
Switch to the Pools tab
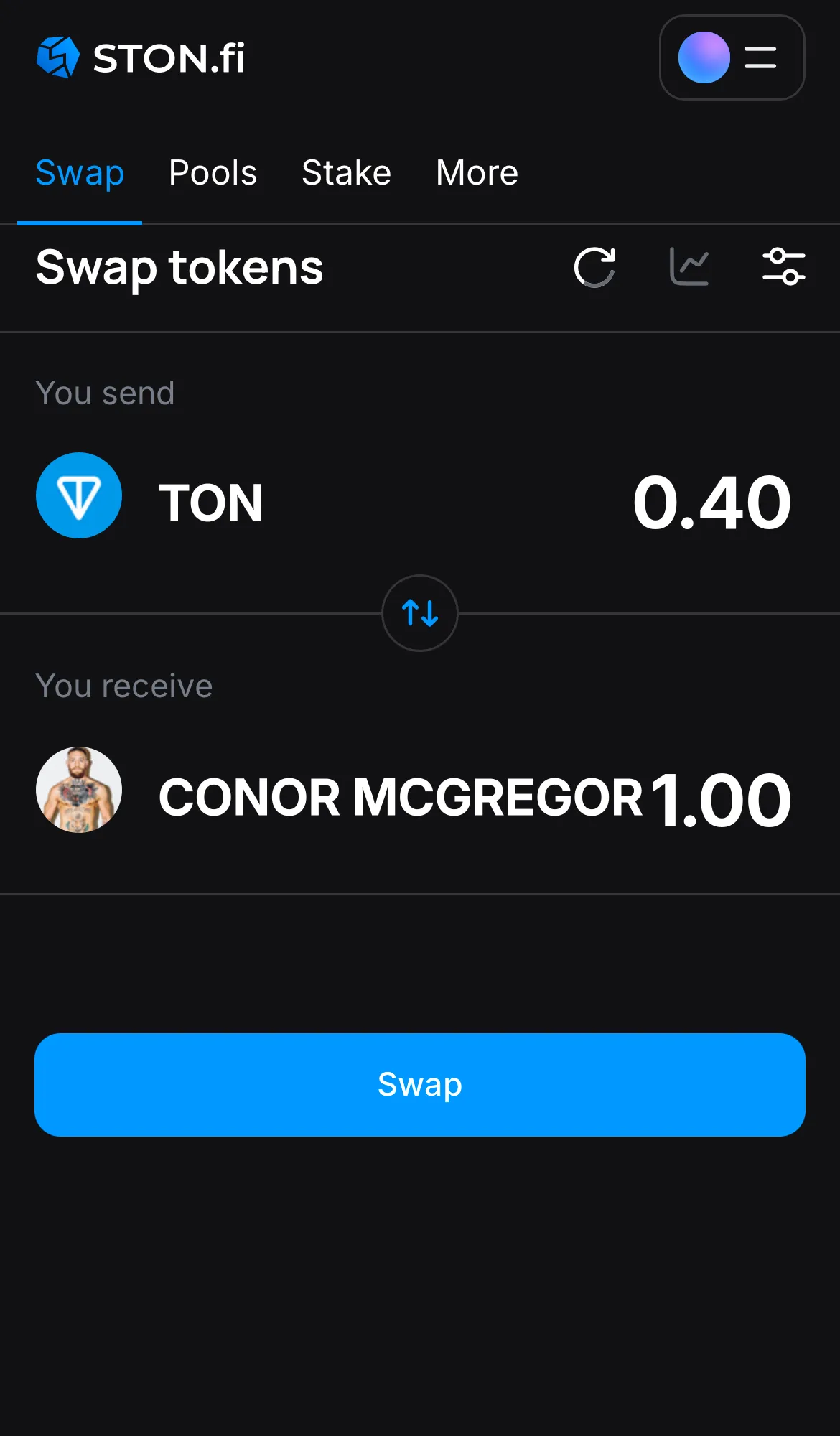pyautogui.click(x=213, y=172)
